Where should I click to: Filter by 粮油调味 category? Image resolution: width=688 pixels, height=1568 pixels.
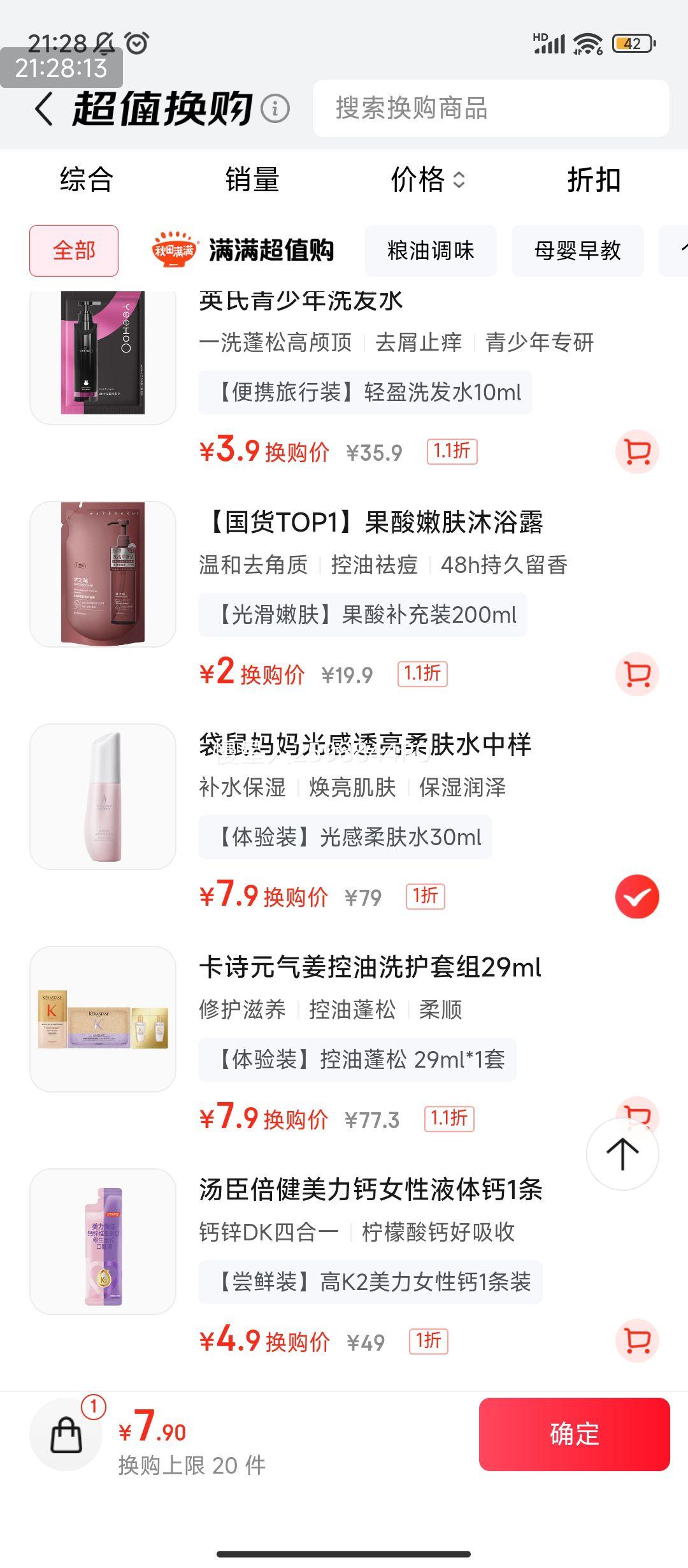[x=431, y=250]
